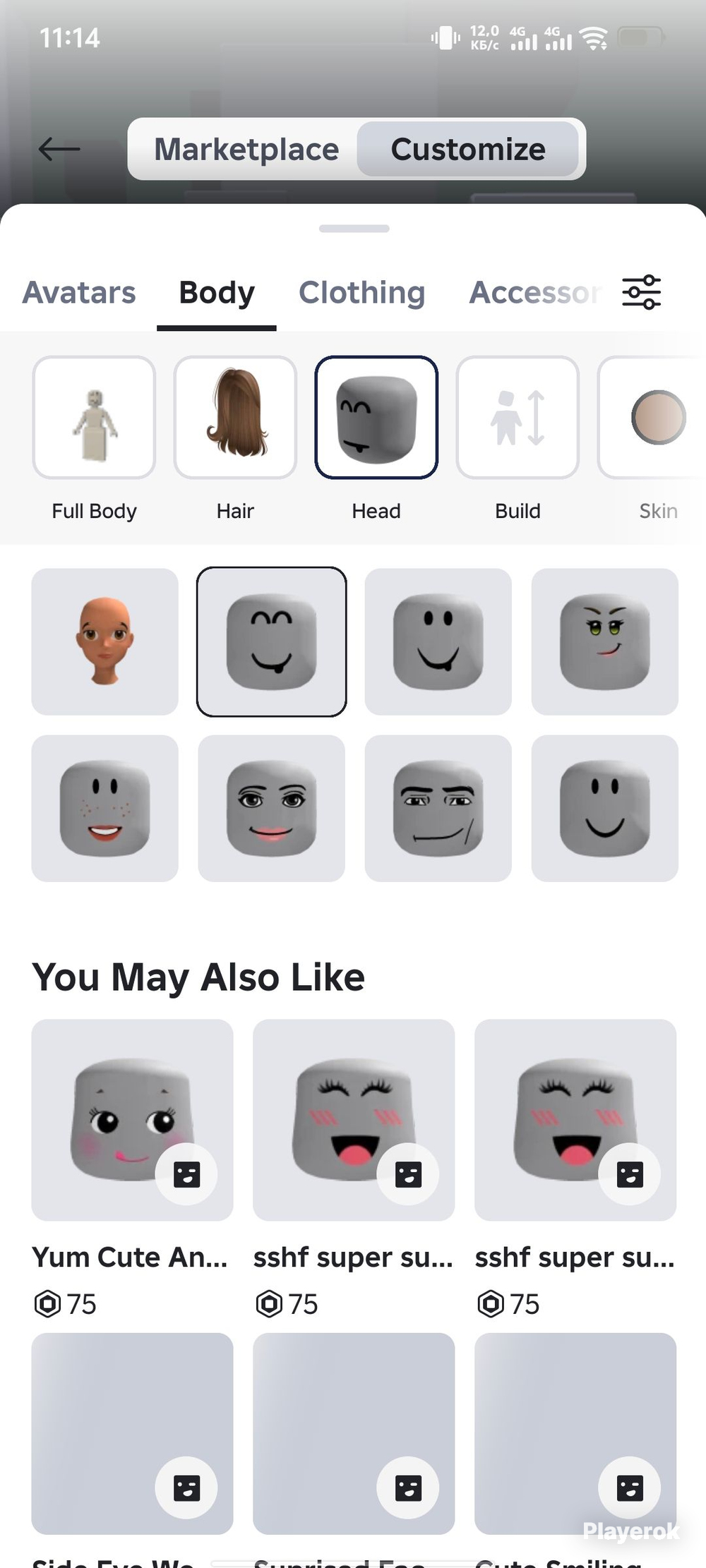The height and width of the screenshot is (1568, 706).
Task: Equip the head with raised eyebrow smirk
Action: click(x=438, y=808)
